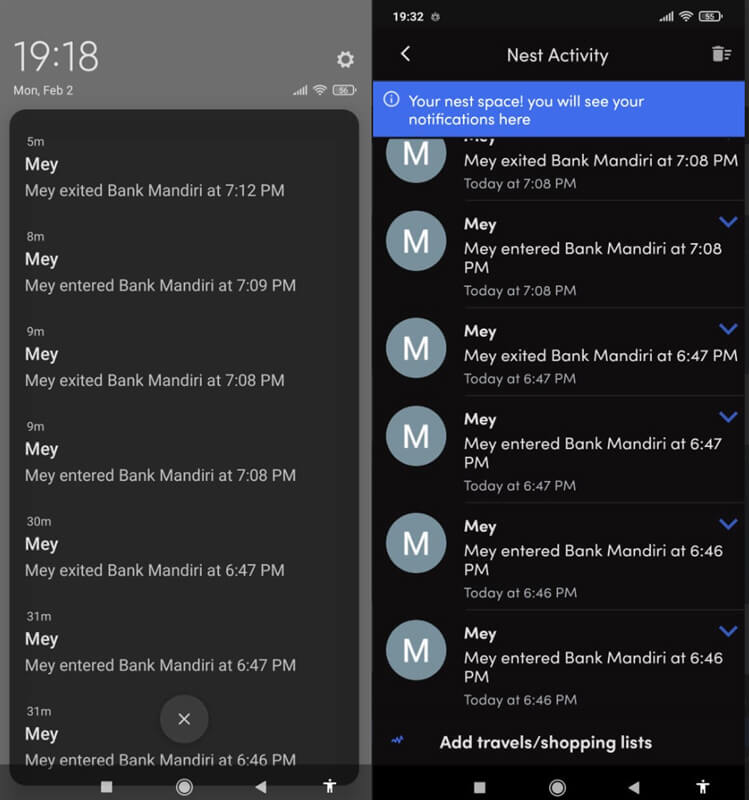Tap the home circle button
This screenshot has width=749, height=800.
coord(558,787)
